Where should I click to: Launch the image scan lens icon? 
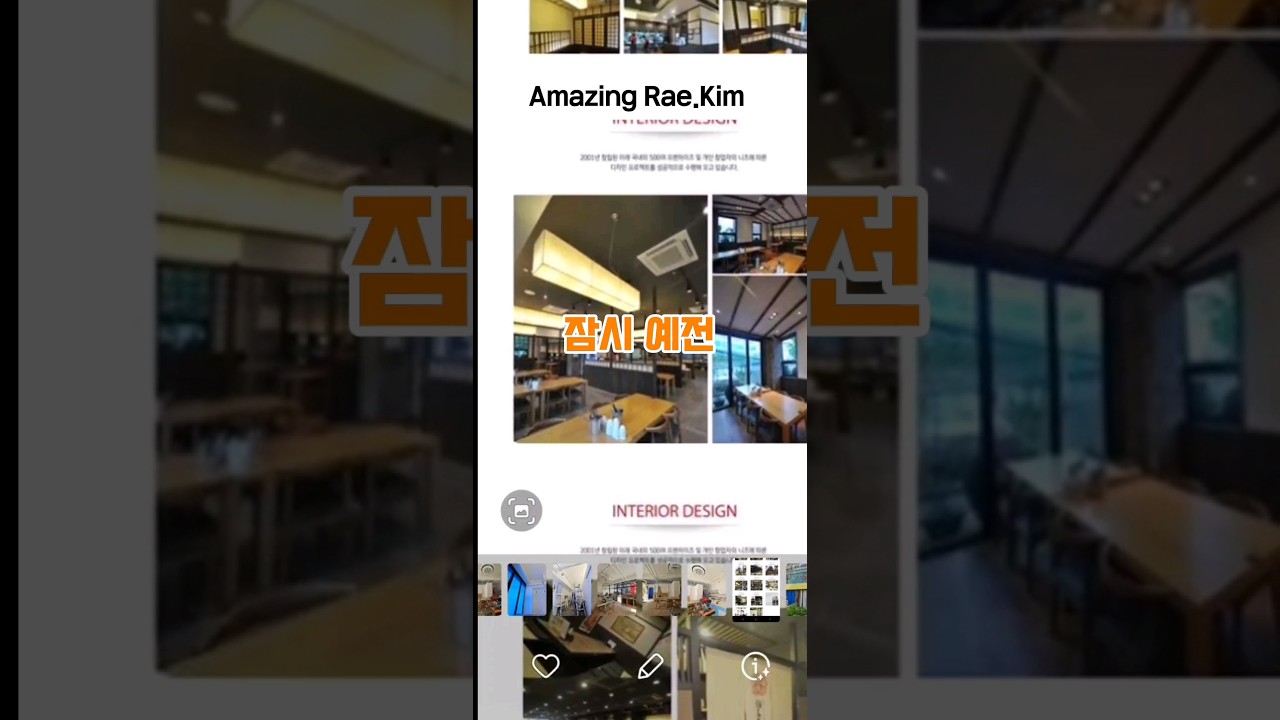pyautogui.click(x=521, y=511)
